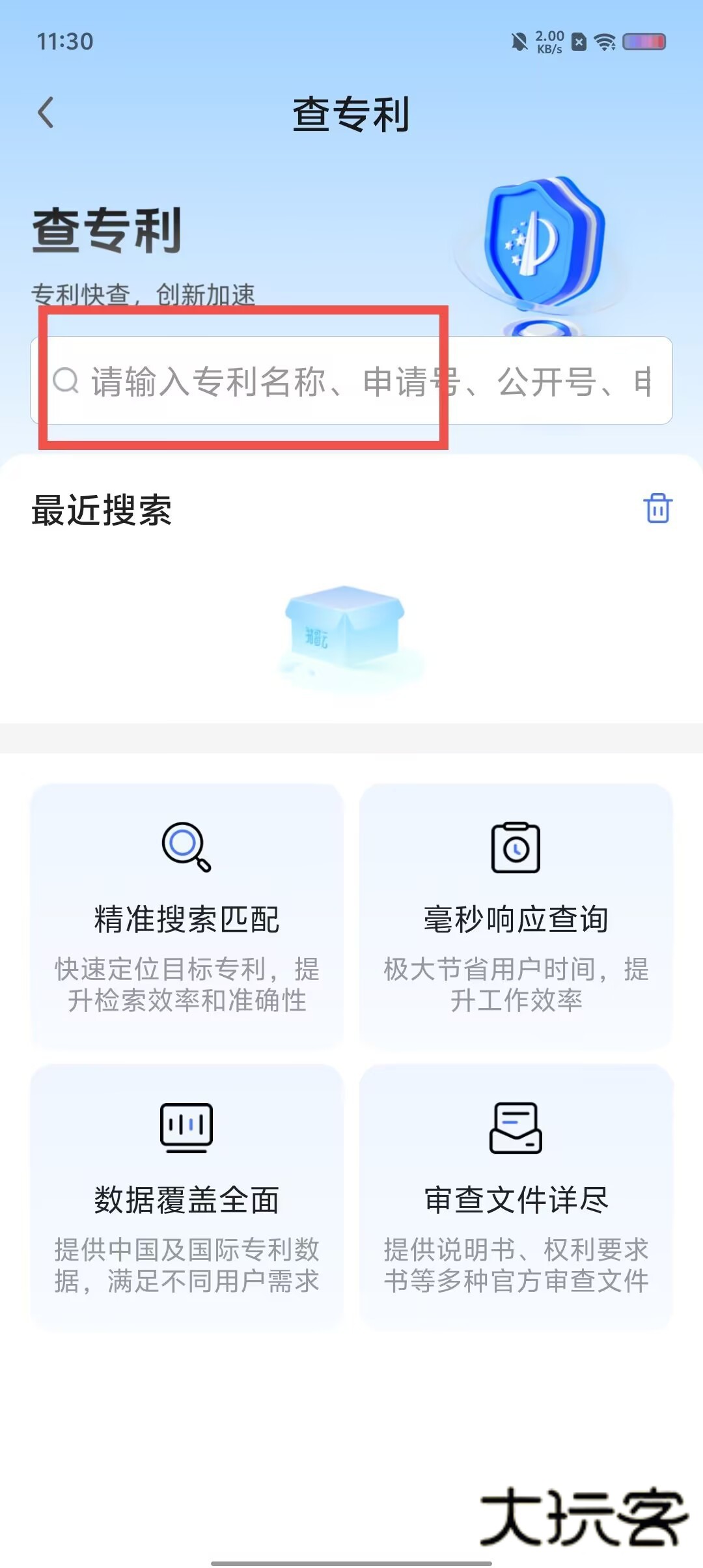This screenshot has width=703, height=1568.
Task: Tap the no-SIM card icon in the status bar
Action: tap(578, 42)
